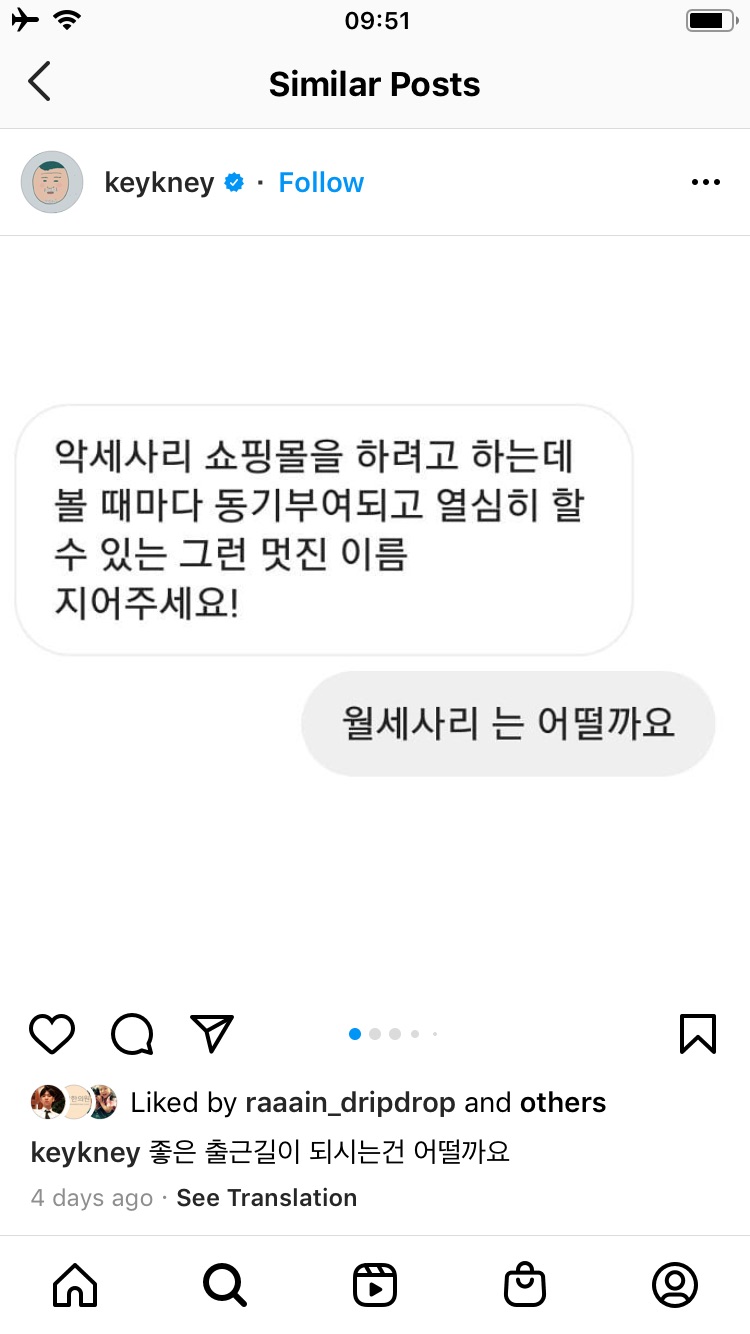Open the Reels tab
Screen dimensions: 750x1334
375,1285
